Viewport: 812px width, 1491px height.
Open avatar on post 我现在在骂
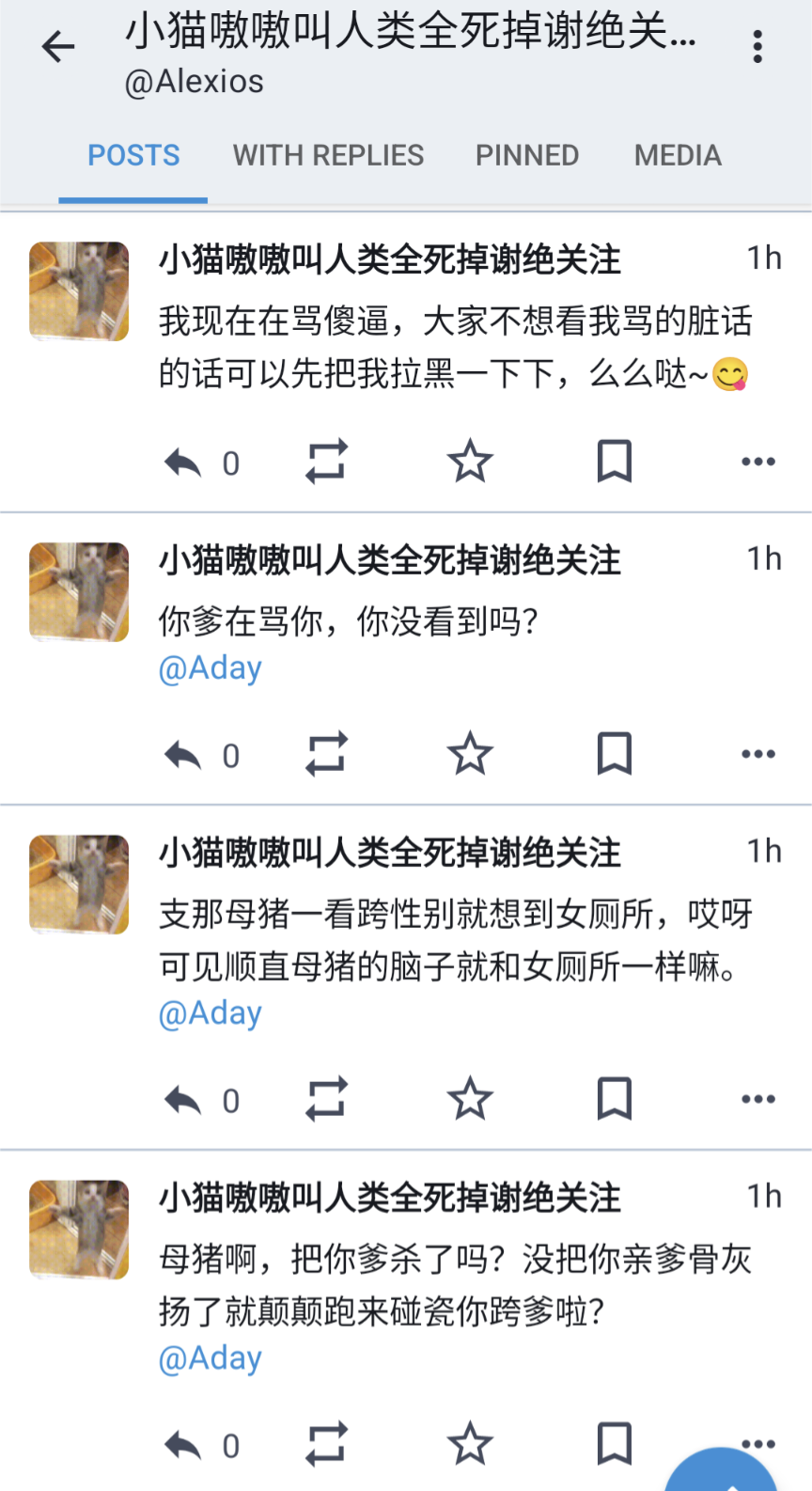coord(79,290)
